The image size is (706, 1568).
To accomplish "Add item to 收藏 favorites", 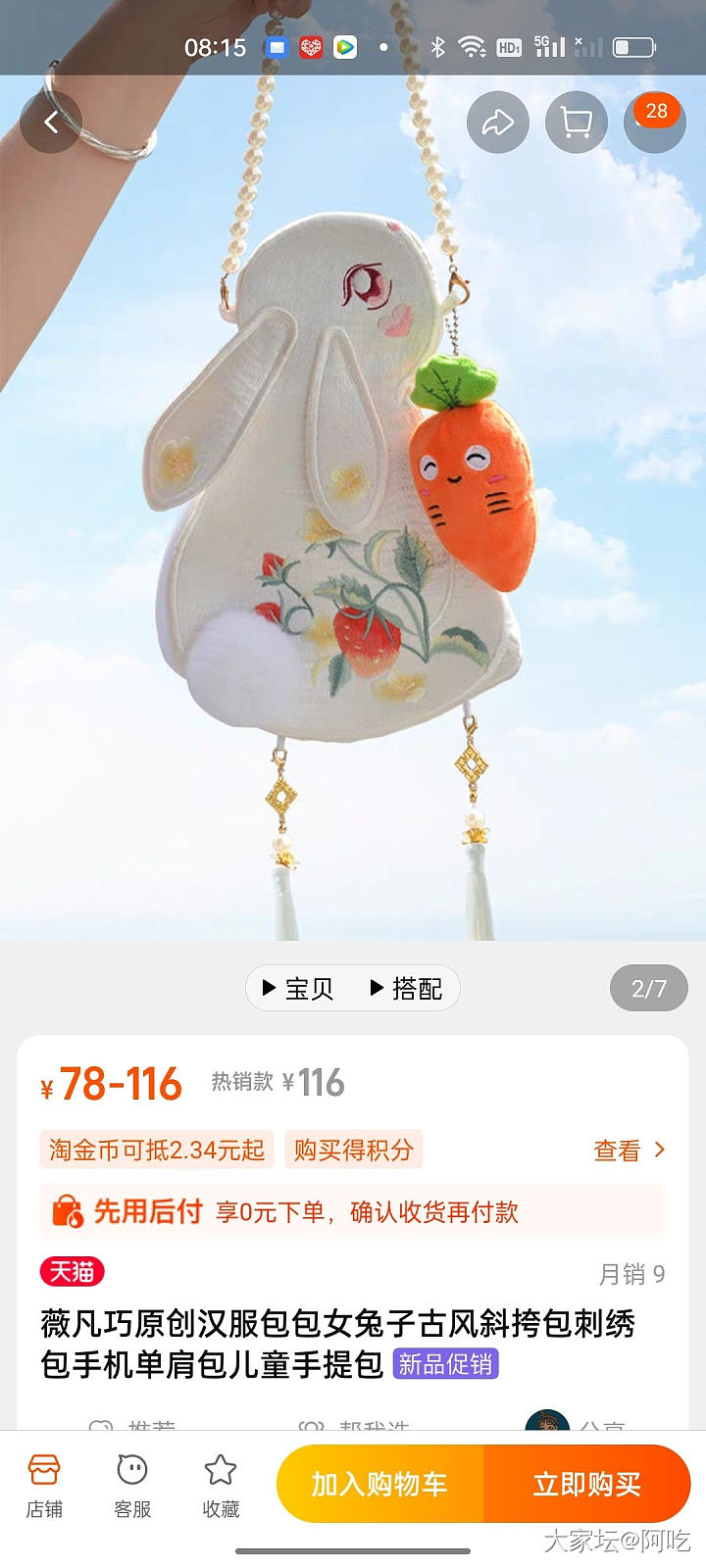I will [221, 1486].
